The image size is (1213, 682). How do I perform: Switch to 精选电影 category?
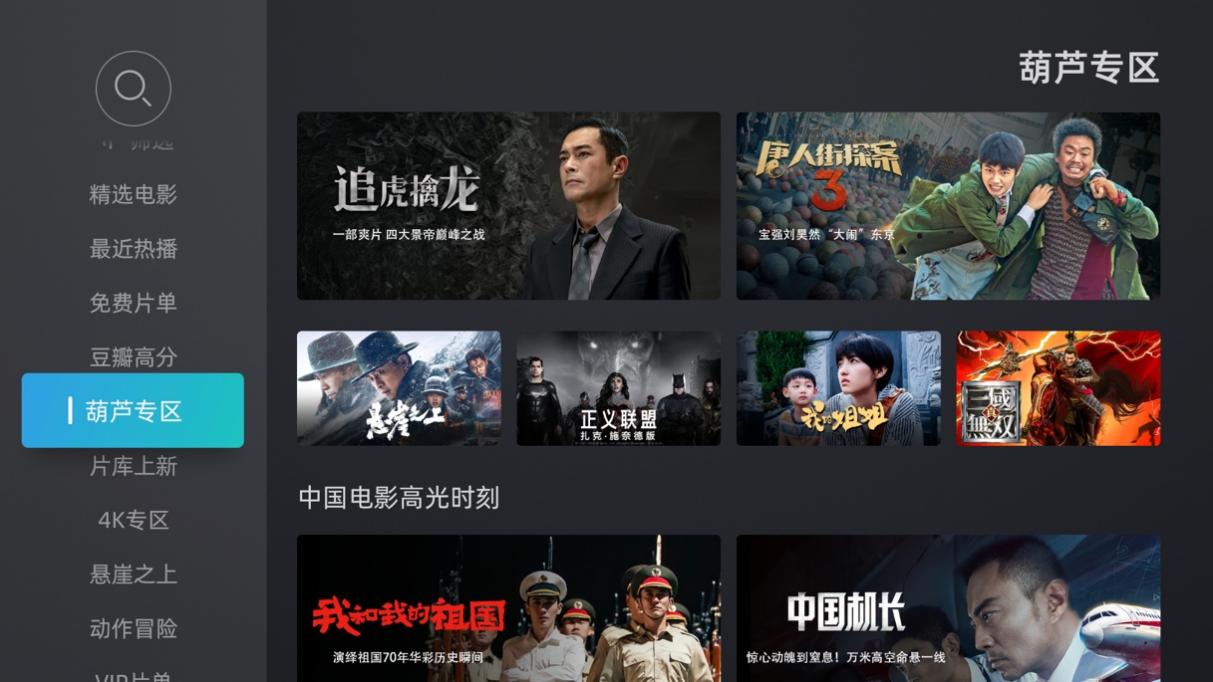133,194
